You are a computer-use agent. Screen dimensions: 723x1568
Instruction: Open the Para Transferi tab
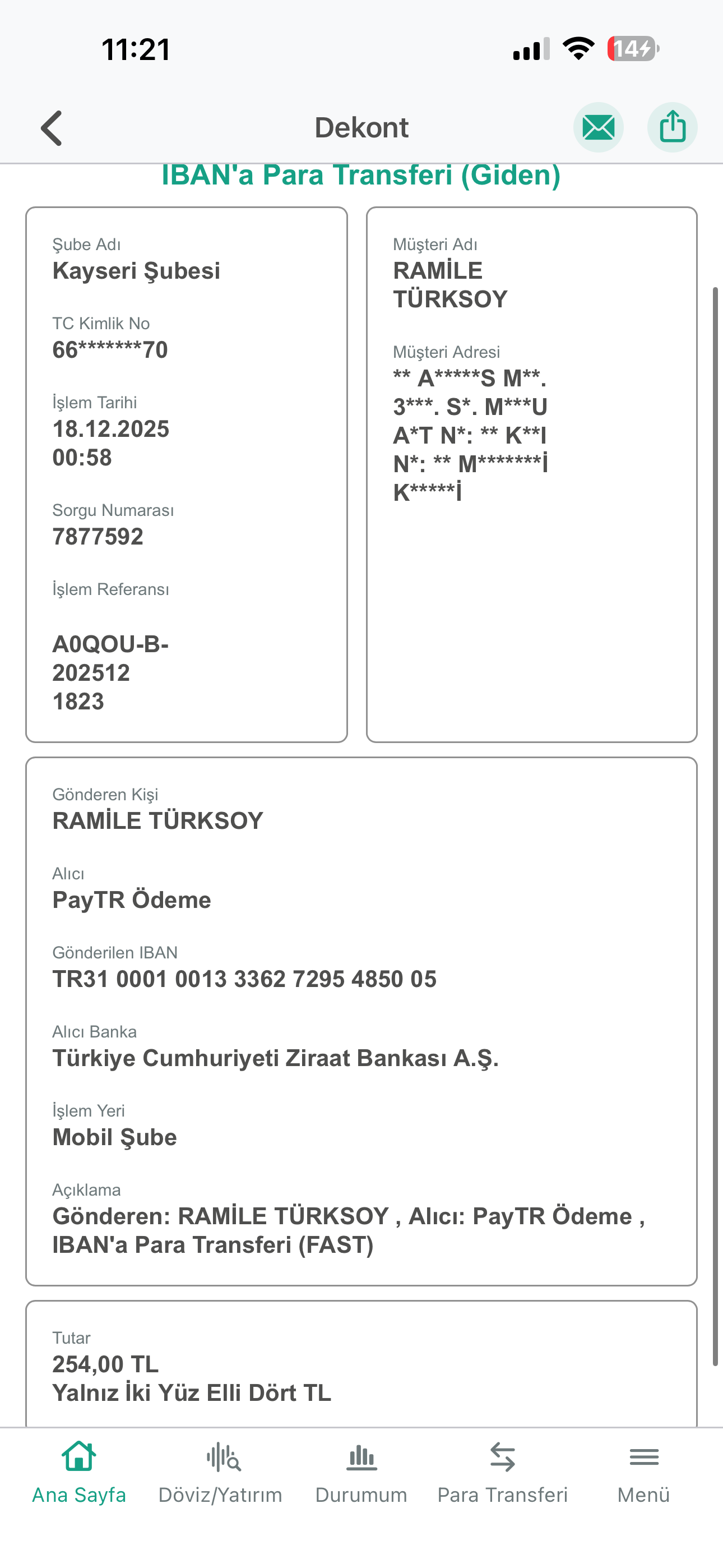tap(503, 1473)
